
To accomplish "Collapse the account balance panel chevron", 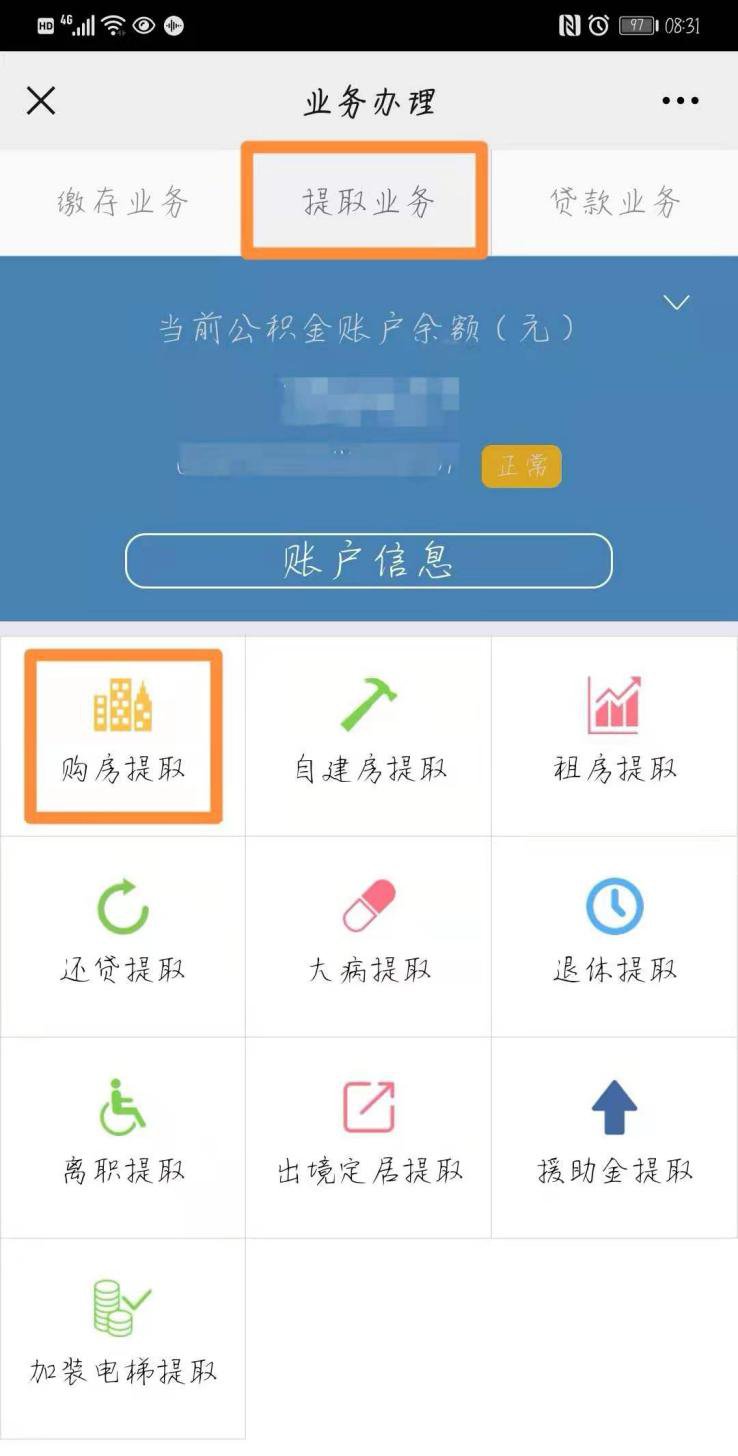I will (x=677, y=302).
